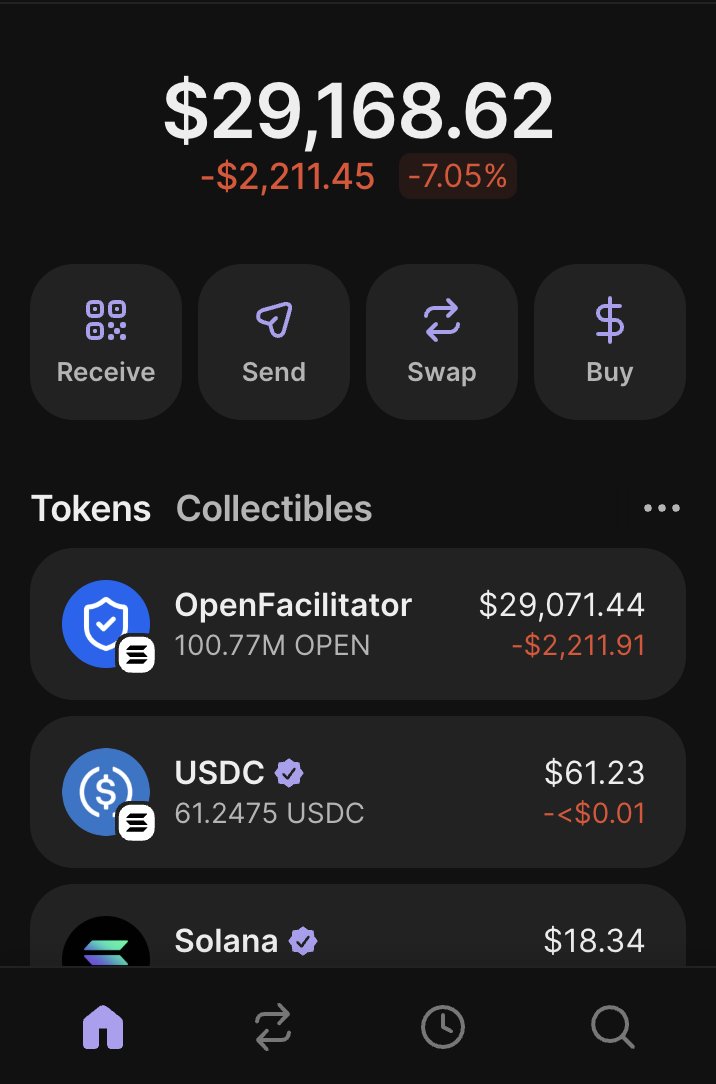Viewport: 716px width, 1084px height.
Task: Select the Tokens tab
Action: 91,509
